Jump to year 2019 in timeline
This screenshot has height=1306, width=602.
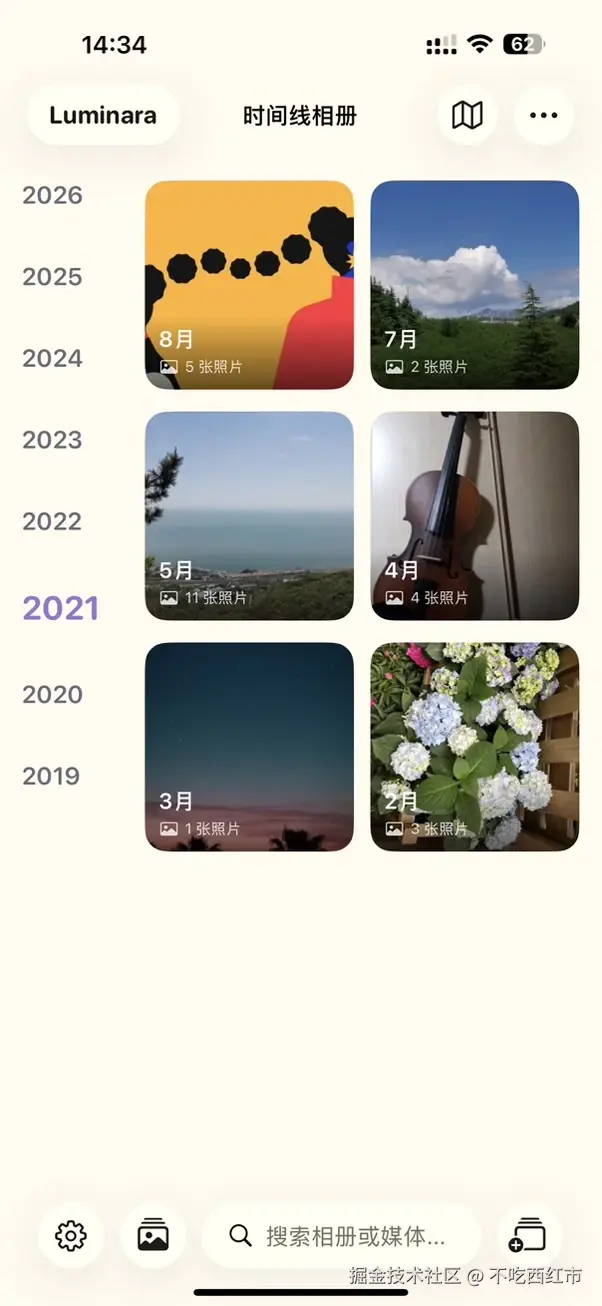tap(52, 776)
